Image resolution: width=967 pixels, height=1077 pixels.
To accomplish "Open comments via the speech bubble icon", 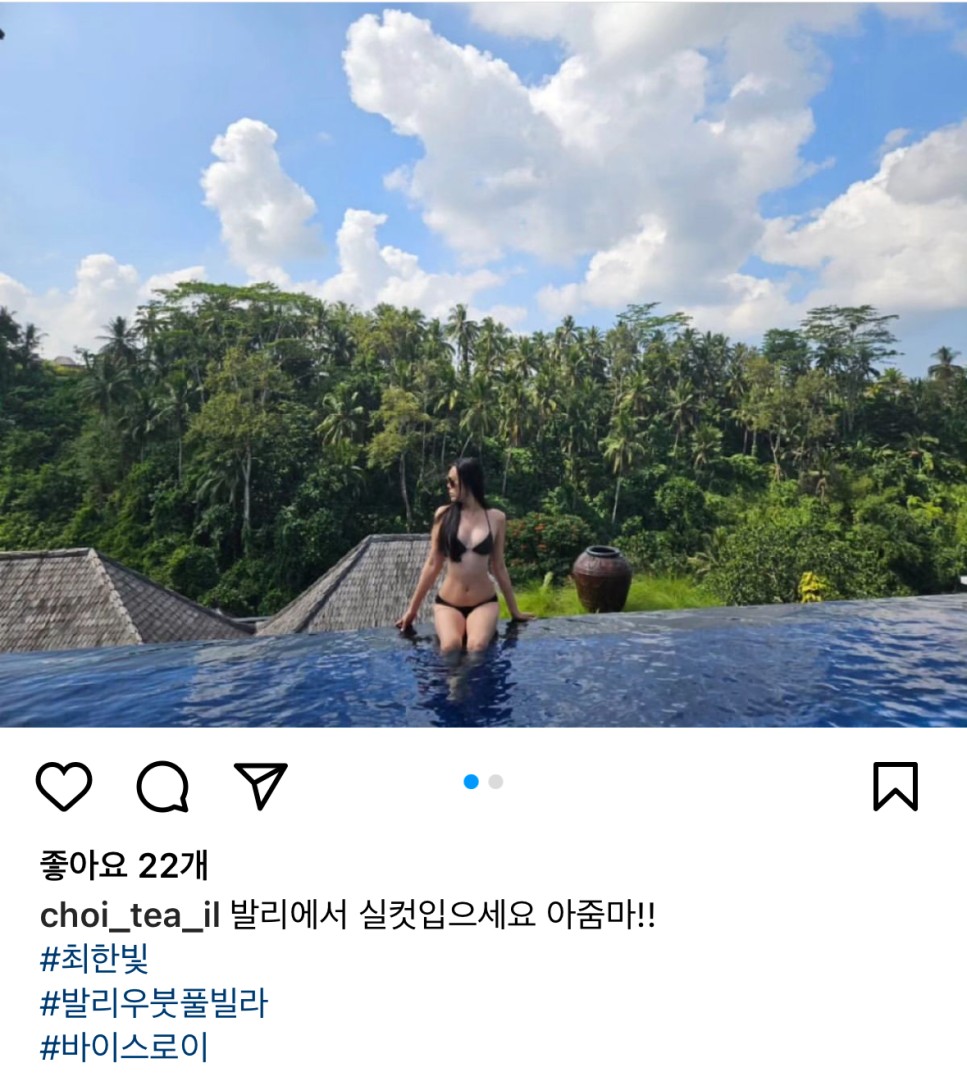I will click(x=162, y=786).
